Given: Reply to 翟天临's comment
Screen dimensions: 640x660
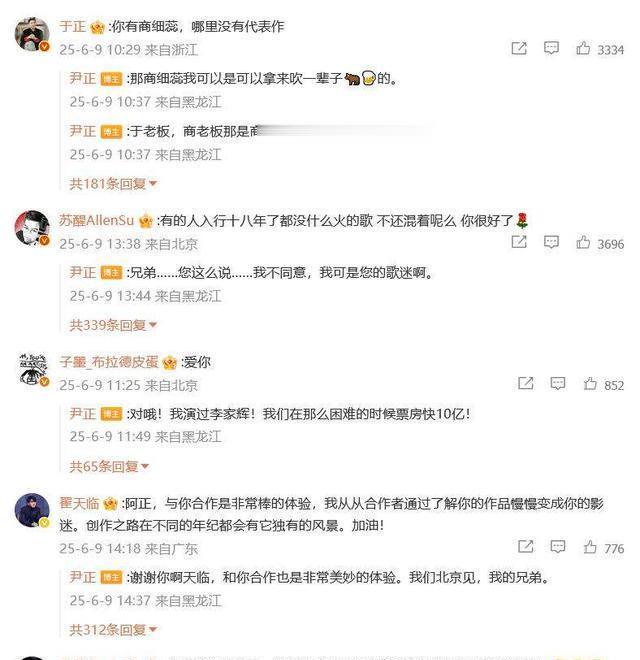Looking at the screenshot, I should click(558, 548).
